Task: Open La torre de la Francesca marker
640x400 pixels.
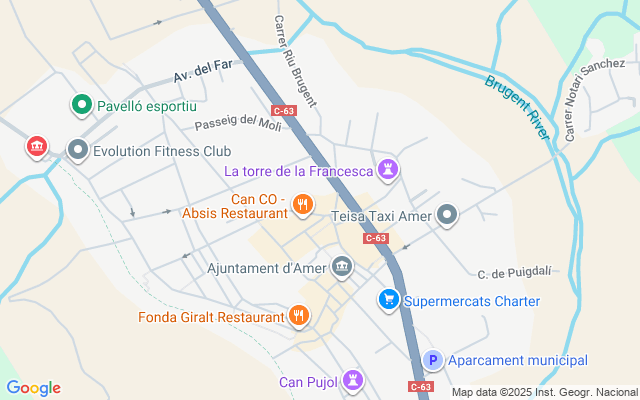Action: coord(387,168)
